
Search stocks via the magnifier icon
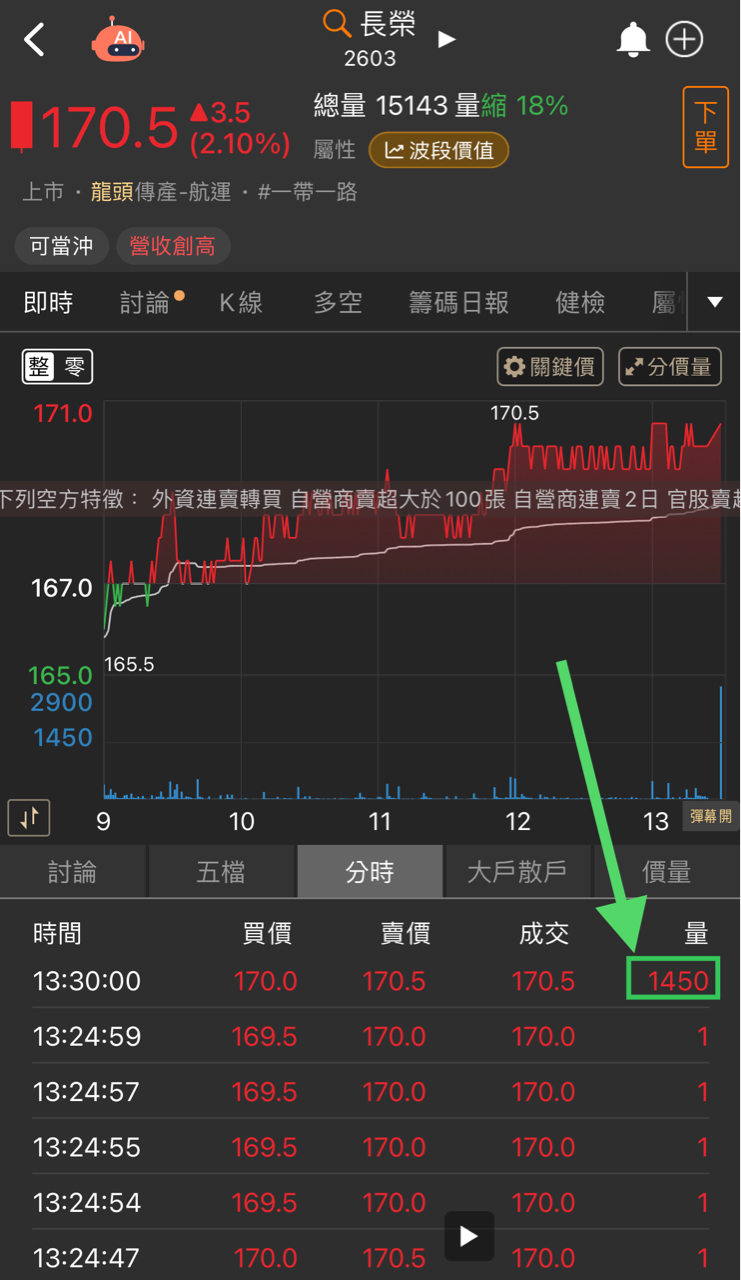[x=337, y=23]
